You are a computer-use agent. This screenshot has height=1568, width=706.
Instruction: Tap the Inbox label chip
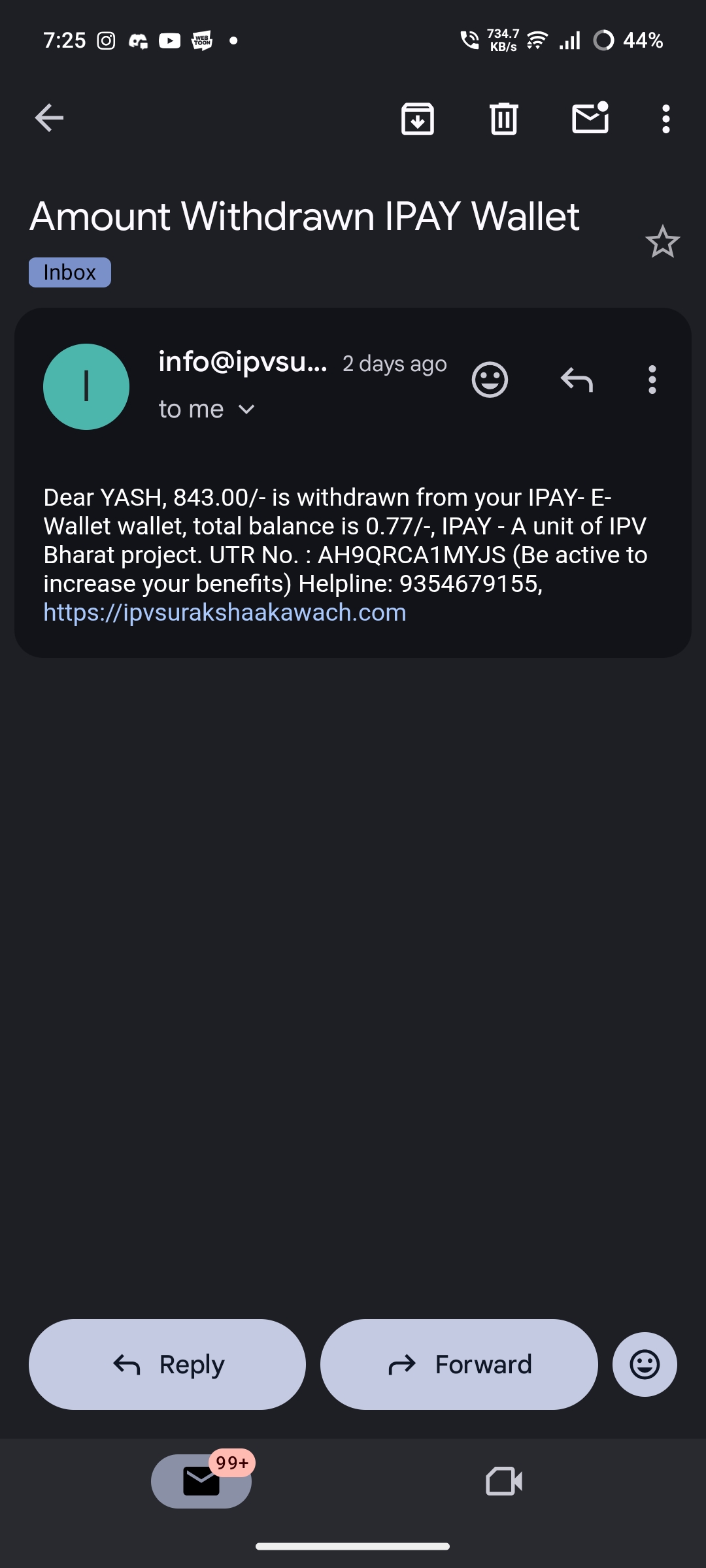[70, 272]
